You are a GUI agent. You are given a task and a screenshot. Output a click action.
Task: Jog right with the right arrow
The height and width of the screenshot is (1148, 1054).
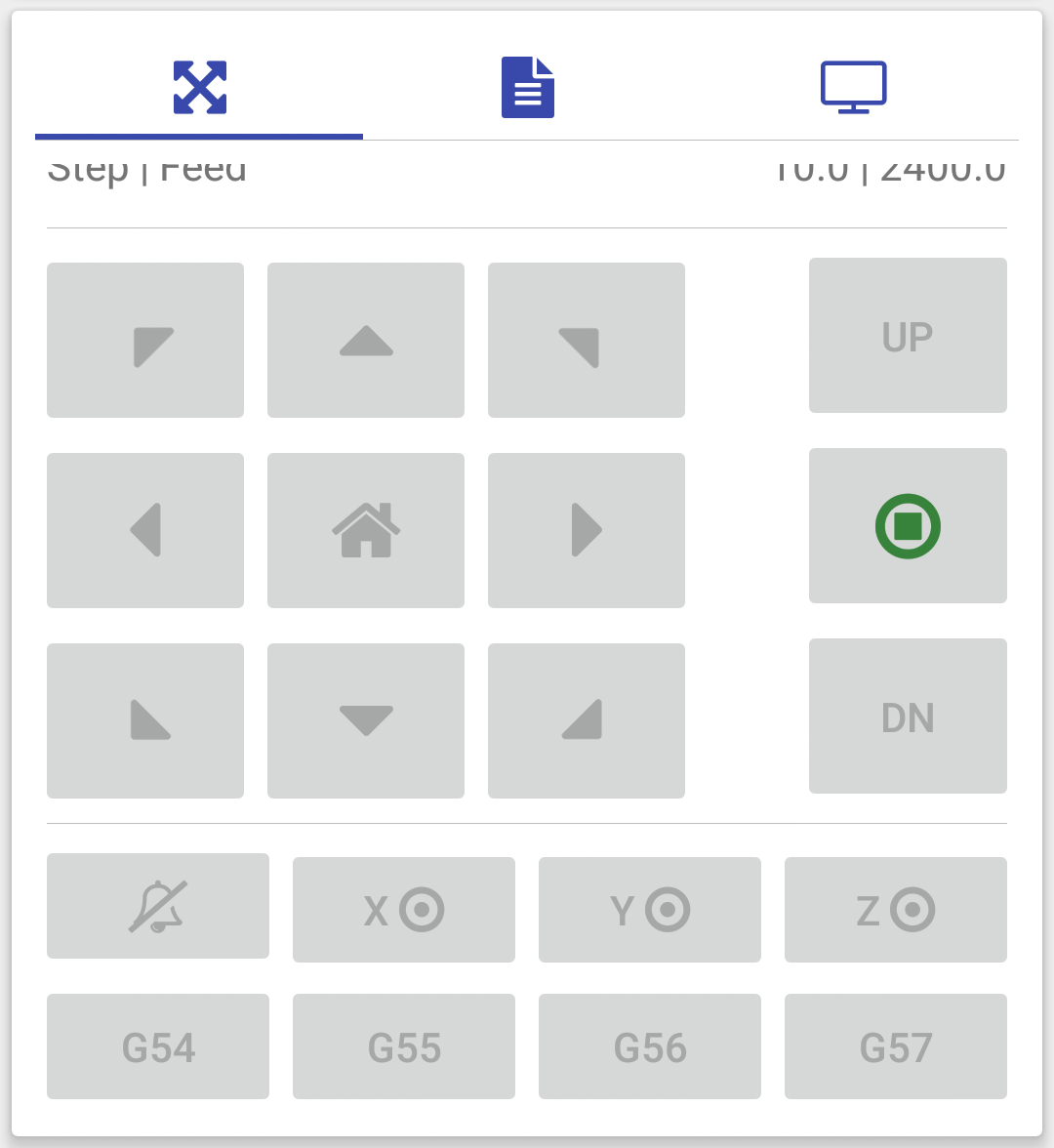pos(587,530)
